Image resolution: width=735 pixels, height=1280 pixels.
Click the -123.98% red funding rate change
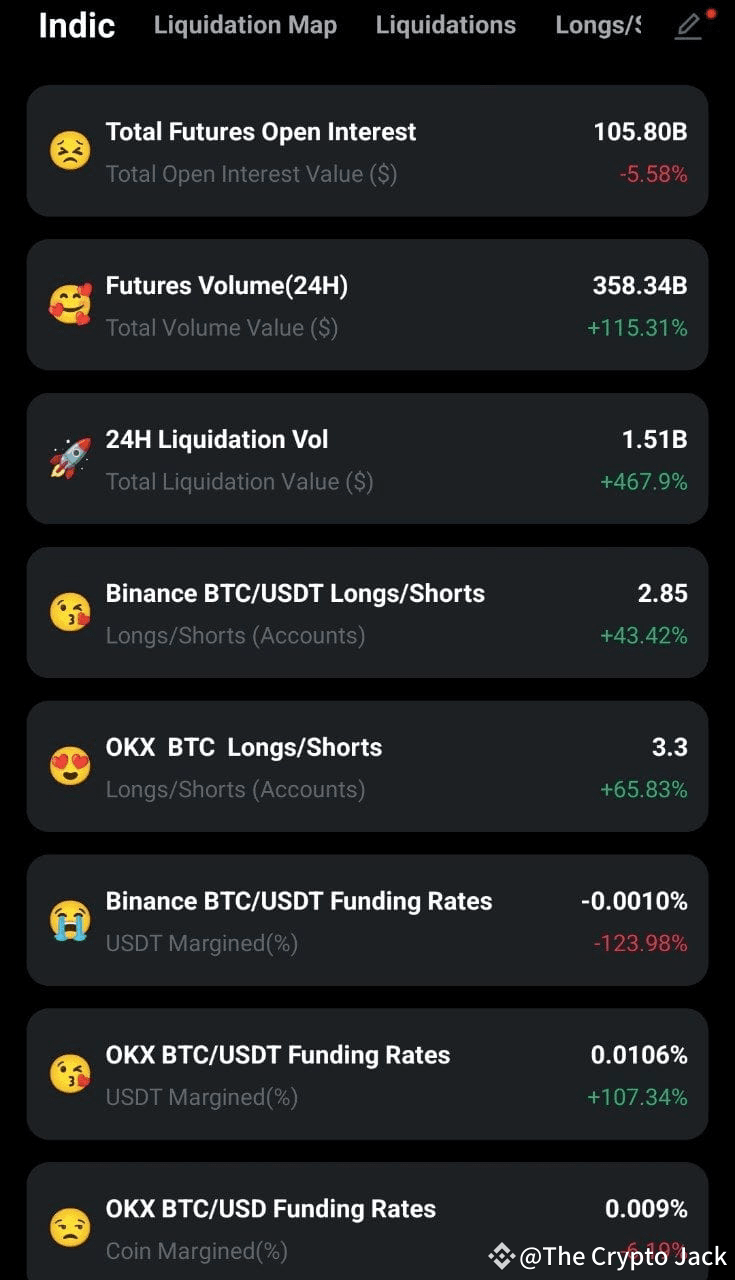click(x=641, y=943)
